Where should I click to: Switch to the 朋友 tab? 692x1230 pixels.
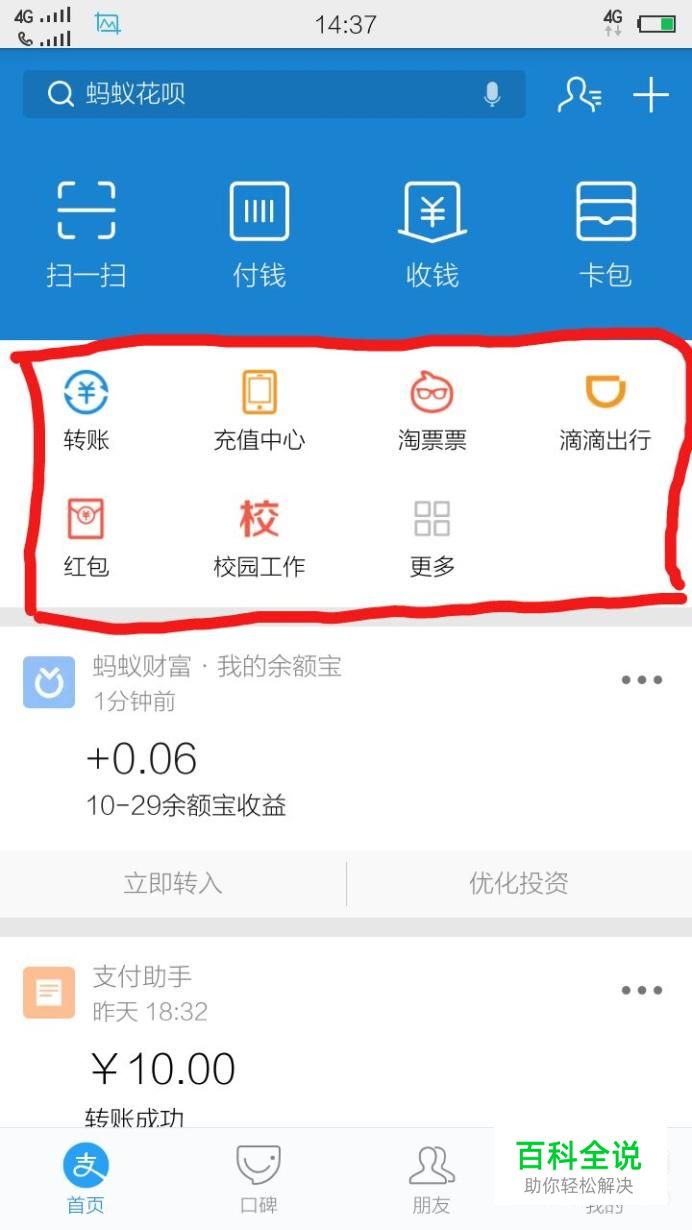click(432, 1178)
